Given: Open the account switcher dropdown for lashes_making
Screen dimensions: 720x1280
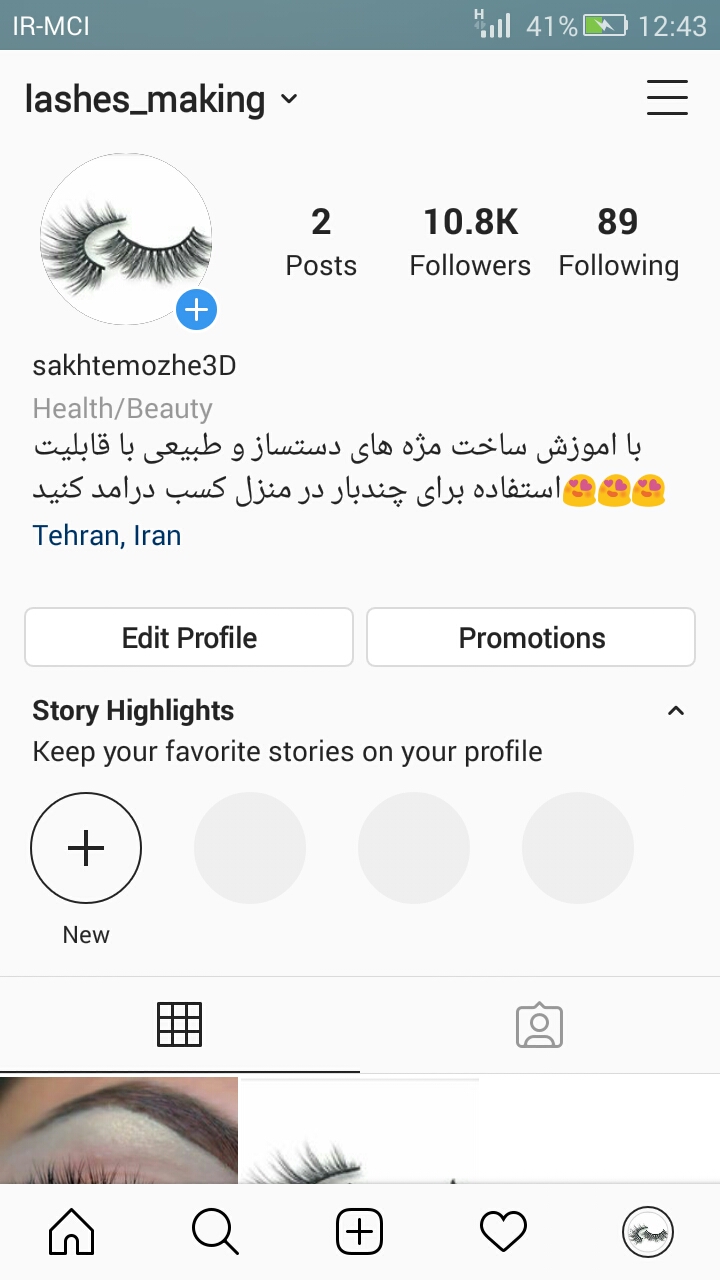Looking at the screenshot, I should coord(288,100).
